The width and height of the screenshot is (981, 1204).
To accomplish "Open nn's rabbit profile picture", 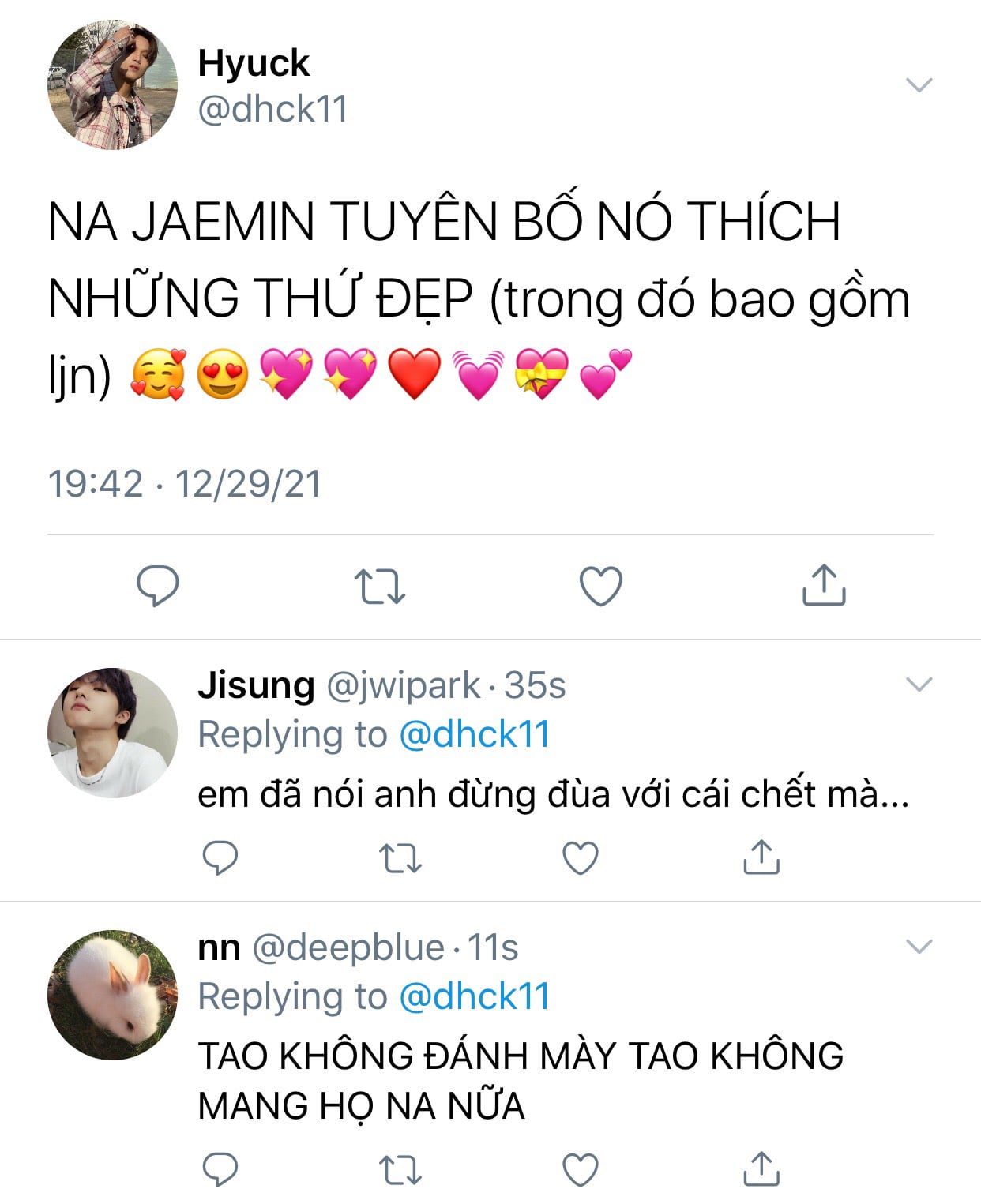I will pos(112,995).
